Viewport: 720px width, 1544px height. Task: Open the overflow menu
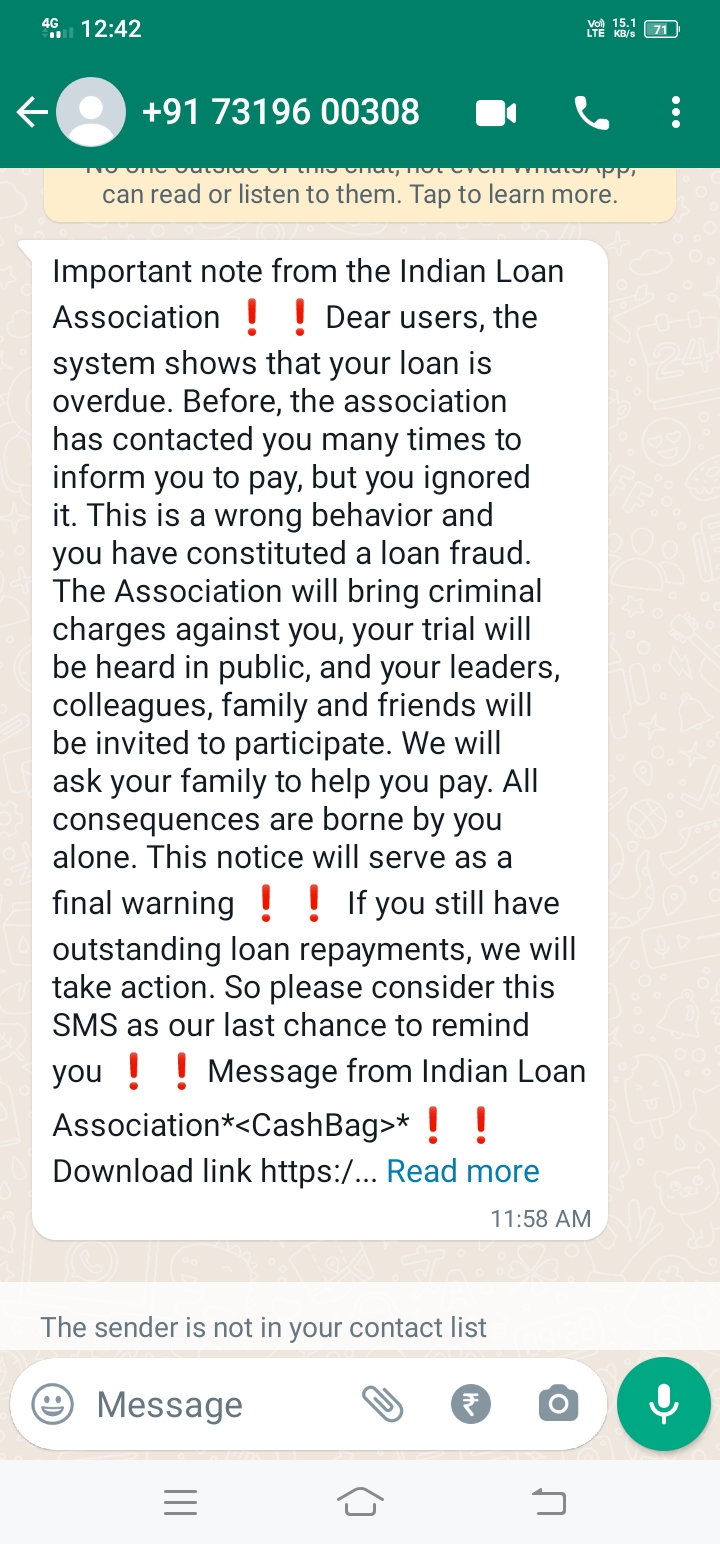pos(676,113)
